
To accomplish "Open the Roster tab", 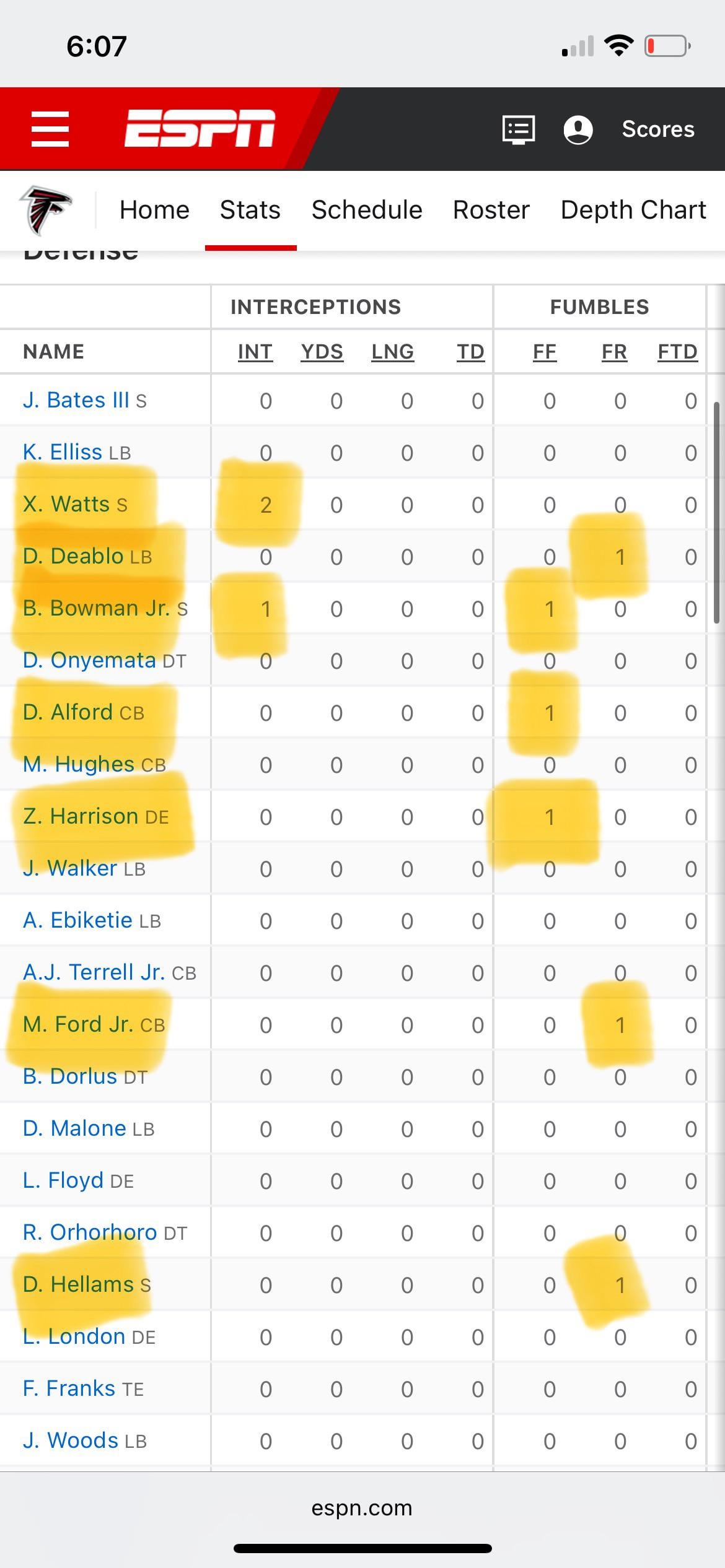I will (491, 210).
